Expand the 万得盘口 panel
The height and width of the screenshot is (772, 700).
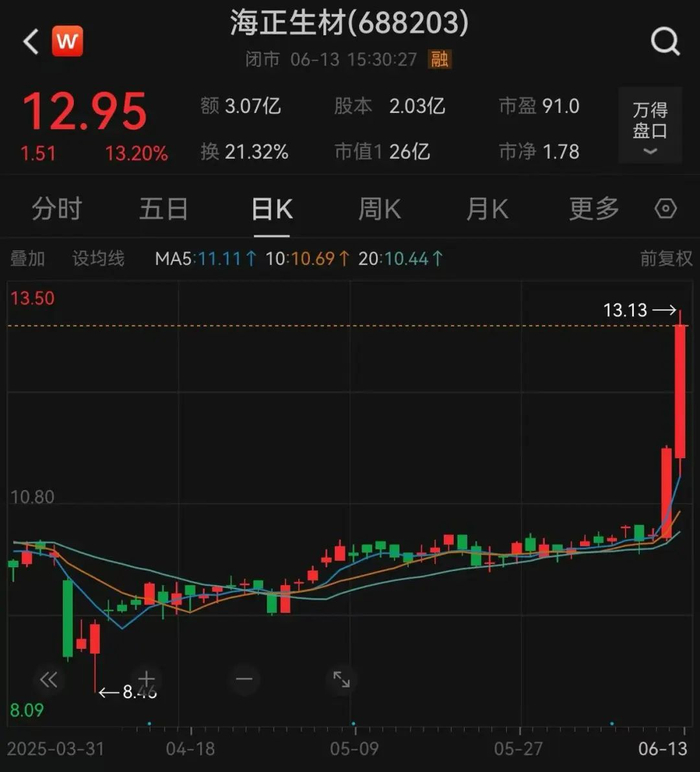[x=650, y=127]
